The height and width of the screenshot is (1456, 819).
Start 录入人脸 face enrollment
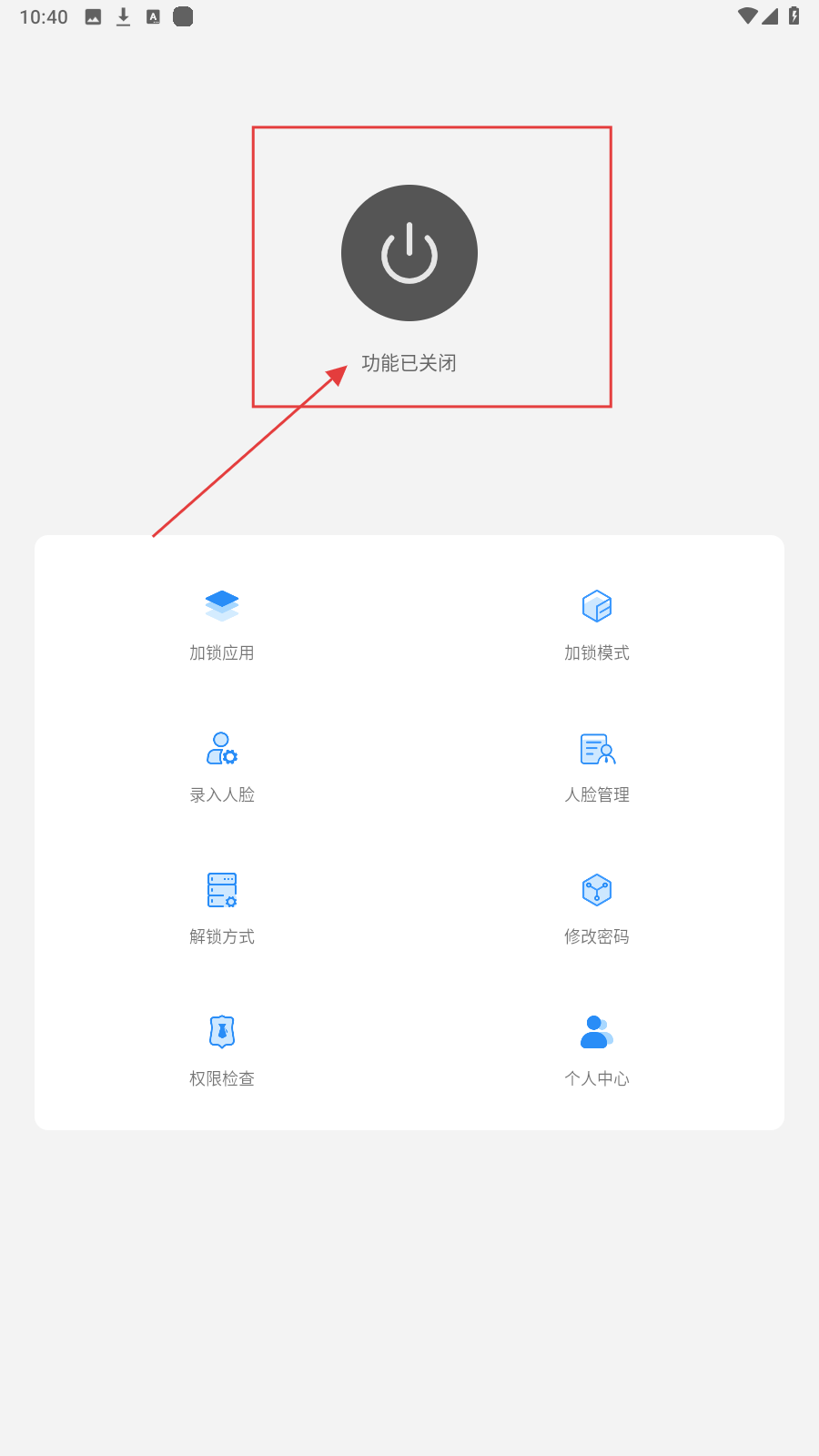(222, 766)
